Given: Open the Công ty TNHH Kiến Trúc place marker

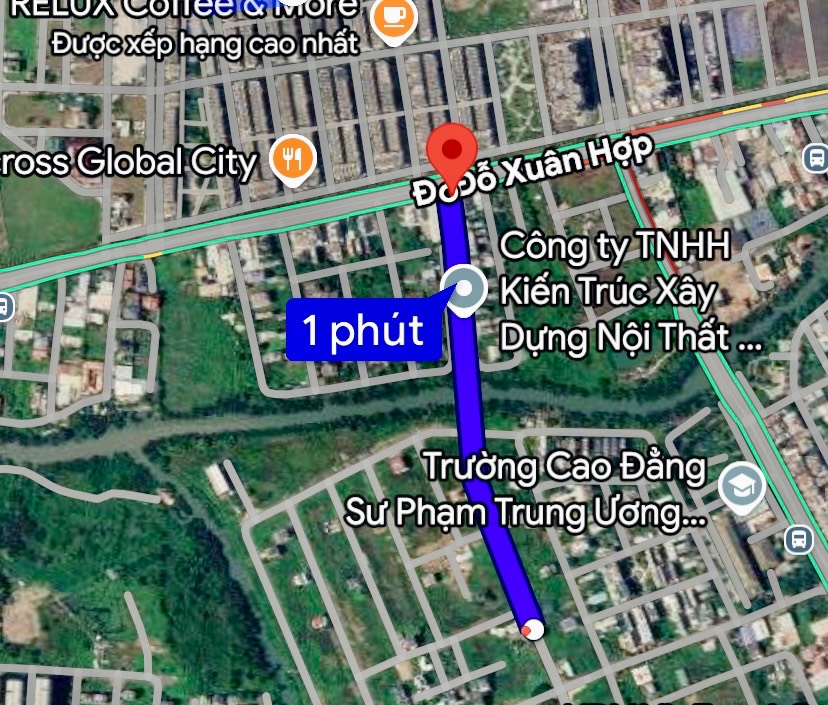Looking at the screenshot, I should (x=464, y=290).
